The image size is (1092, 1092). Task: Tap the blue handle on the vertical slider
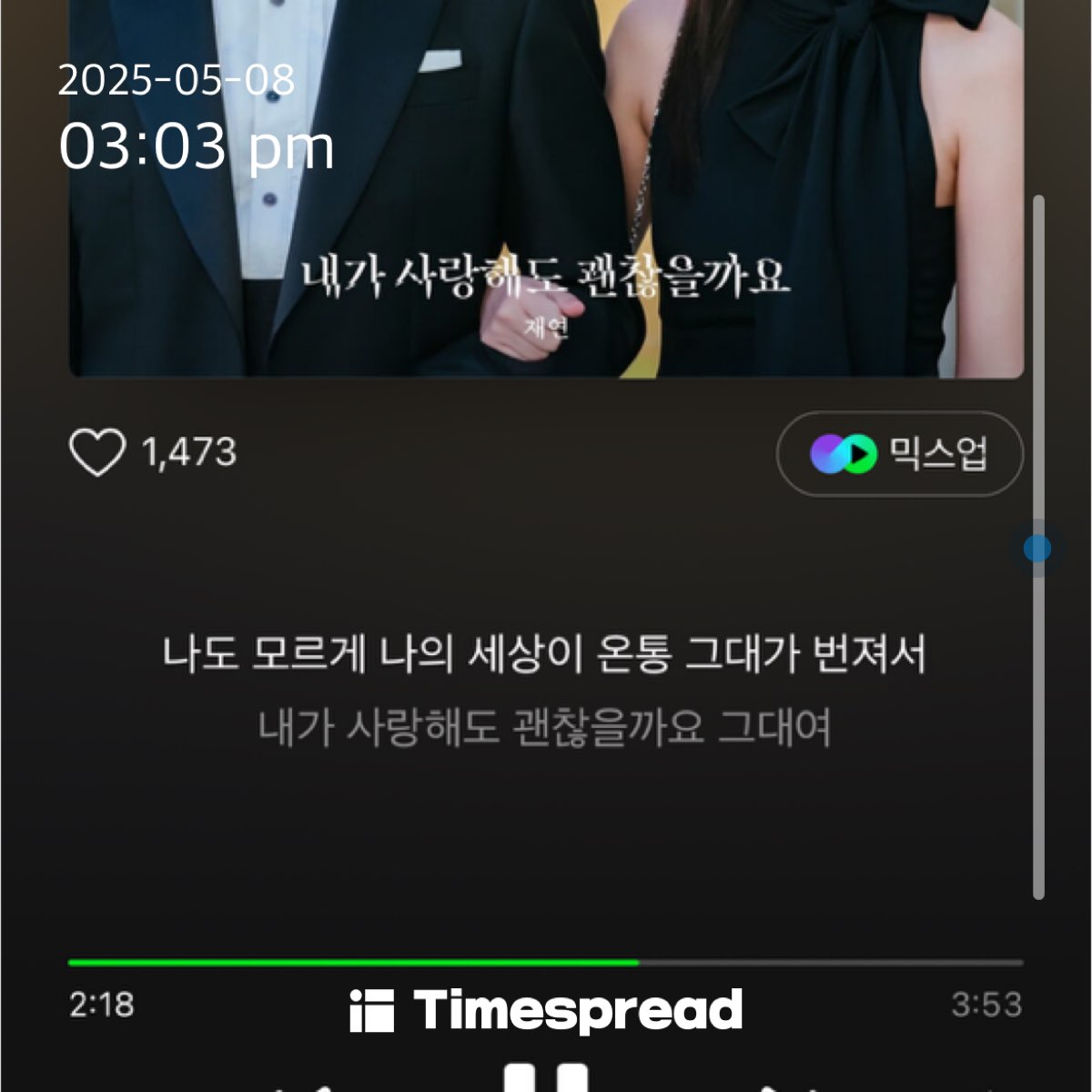coord(1037,549)
